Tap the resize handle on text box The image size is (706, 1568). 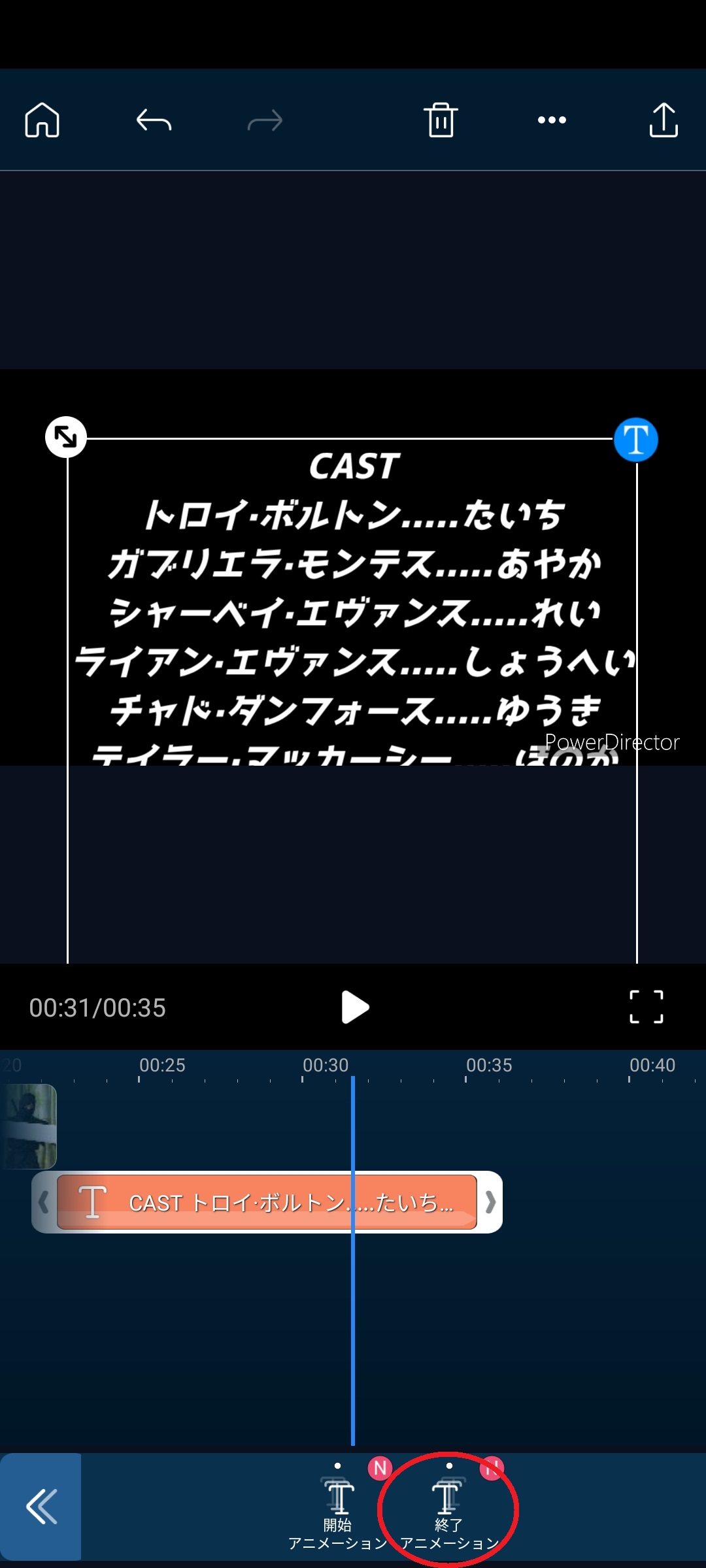[66, 437]
